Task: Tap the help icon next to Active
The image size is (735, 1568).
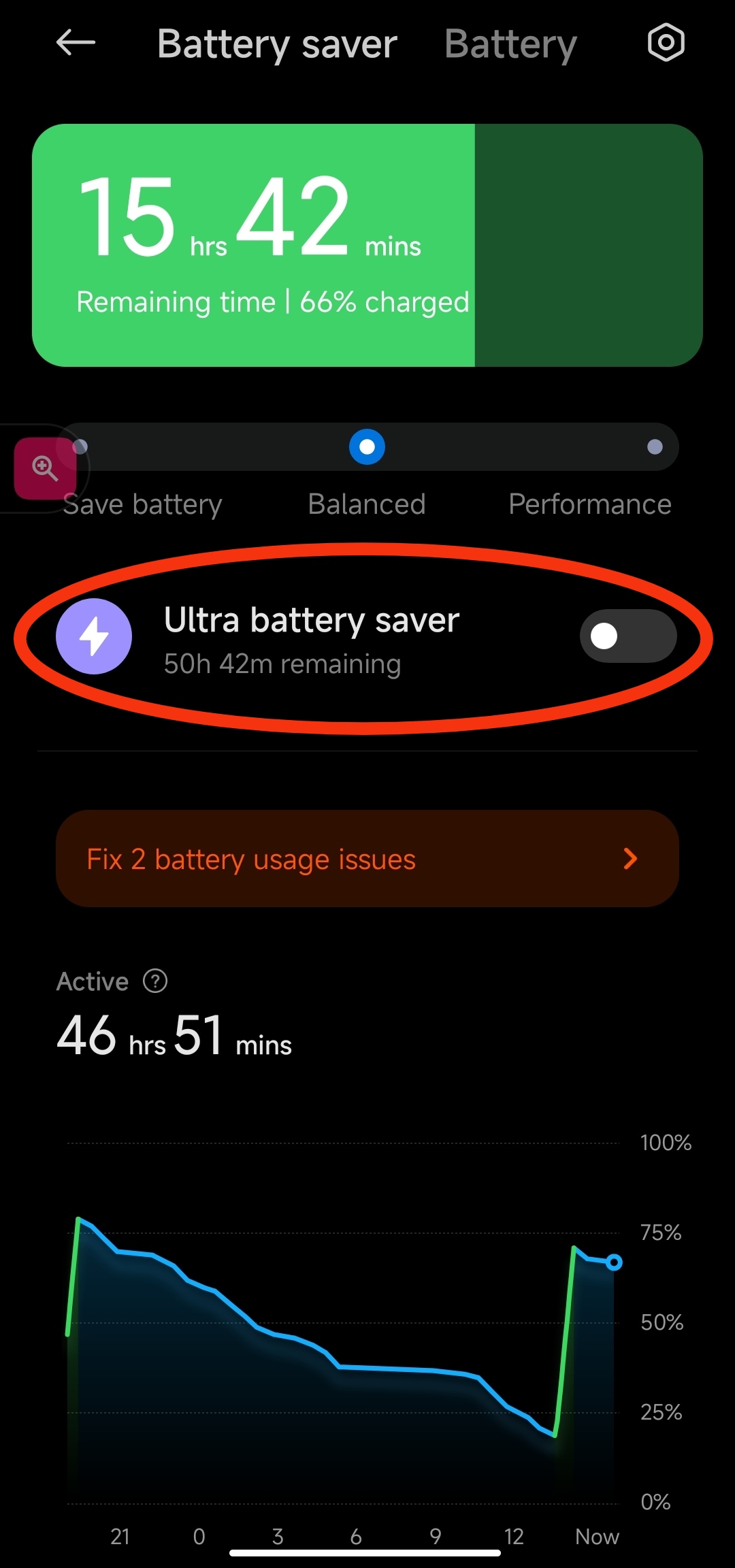Action: click(x=155, y=981)
